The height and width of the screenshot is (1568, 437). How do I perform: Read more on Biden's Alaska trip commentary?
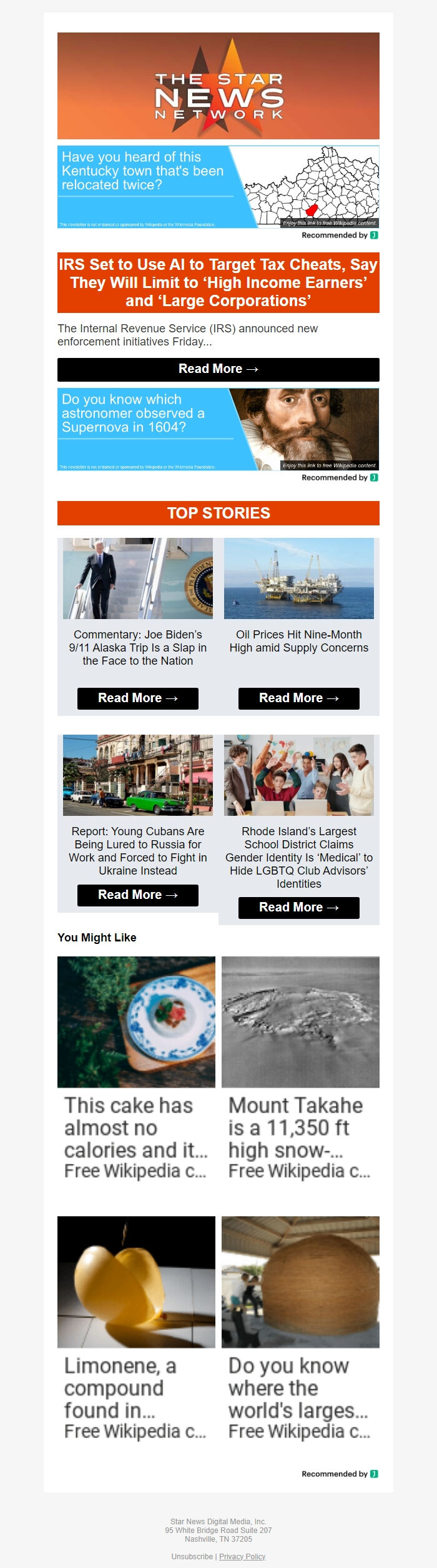coord(137,698)
